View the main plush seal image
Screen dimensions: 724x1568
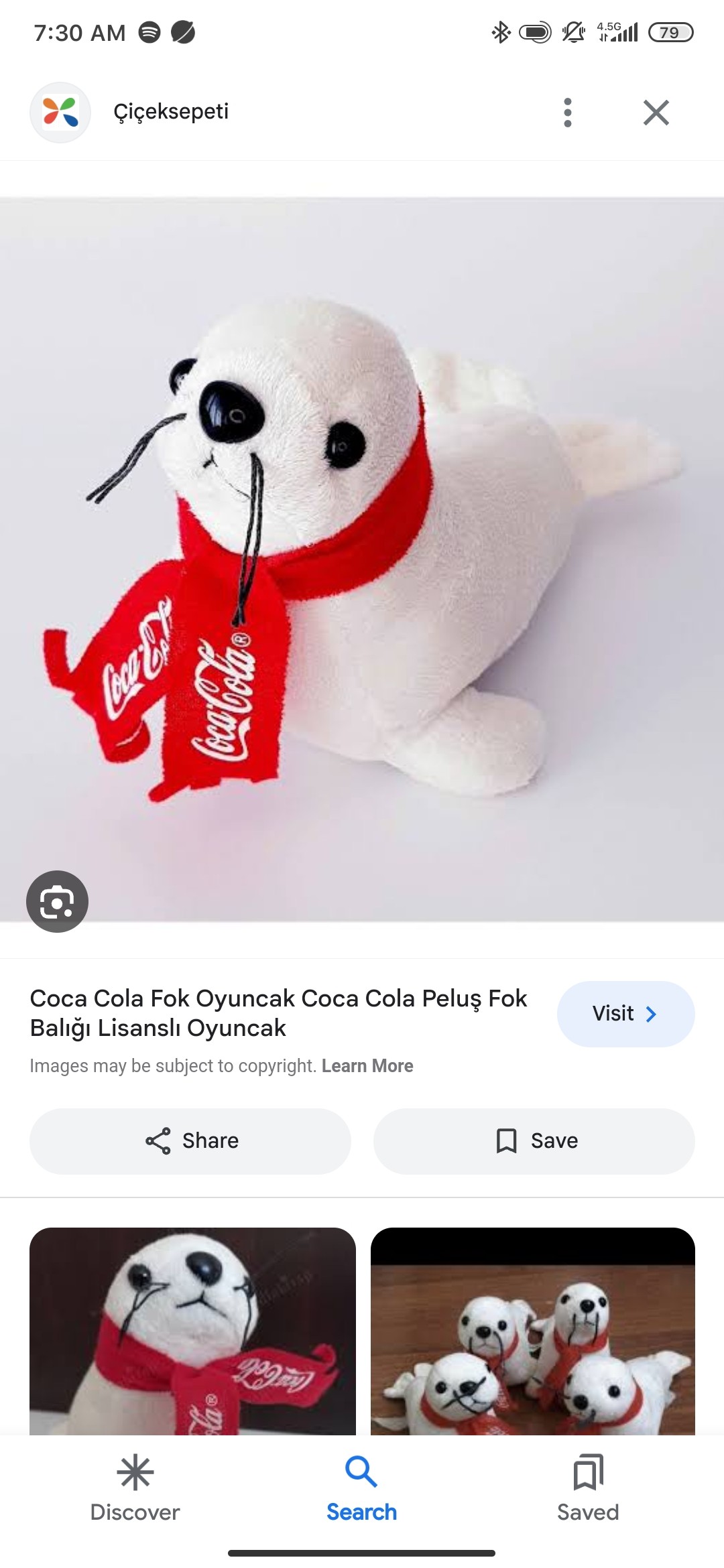point(362,560)
